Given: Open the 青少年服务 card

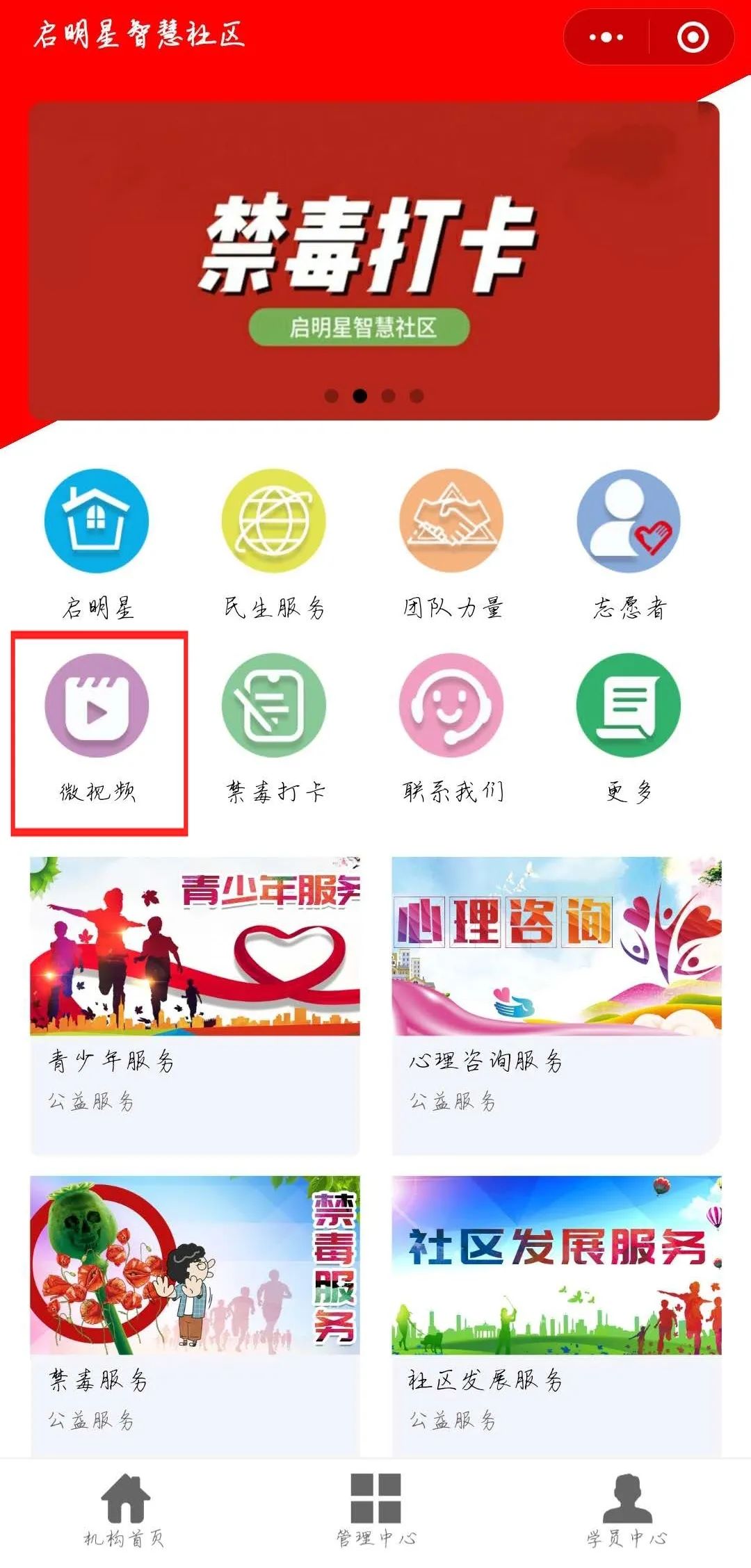Looking at the screenshot, I should tap(195, 1004).
